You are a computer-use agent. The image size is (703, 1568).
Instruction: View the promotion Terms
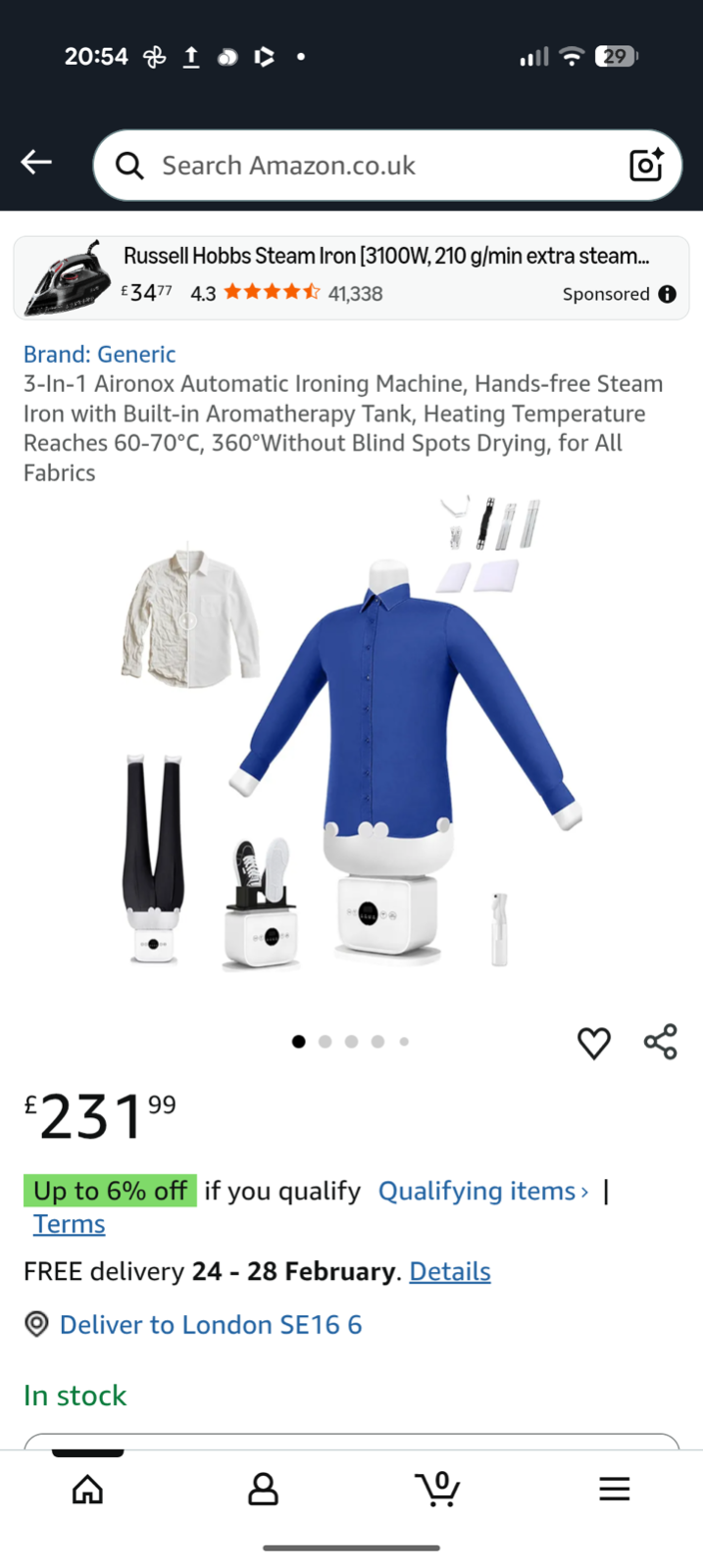69,1224
